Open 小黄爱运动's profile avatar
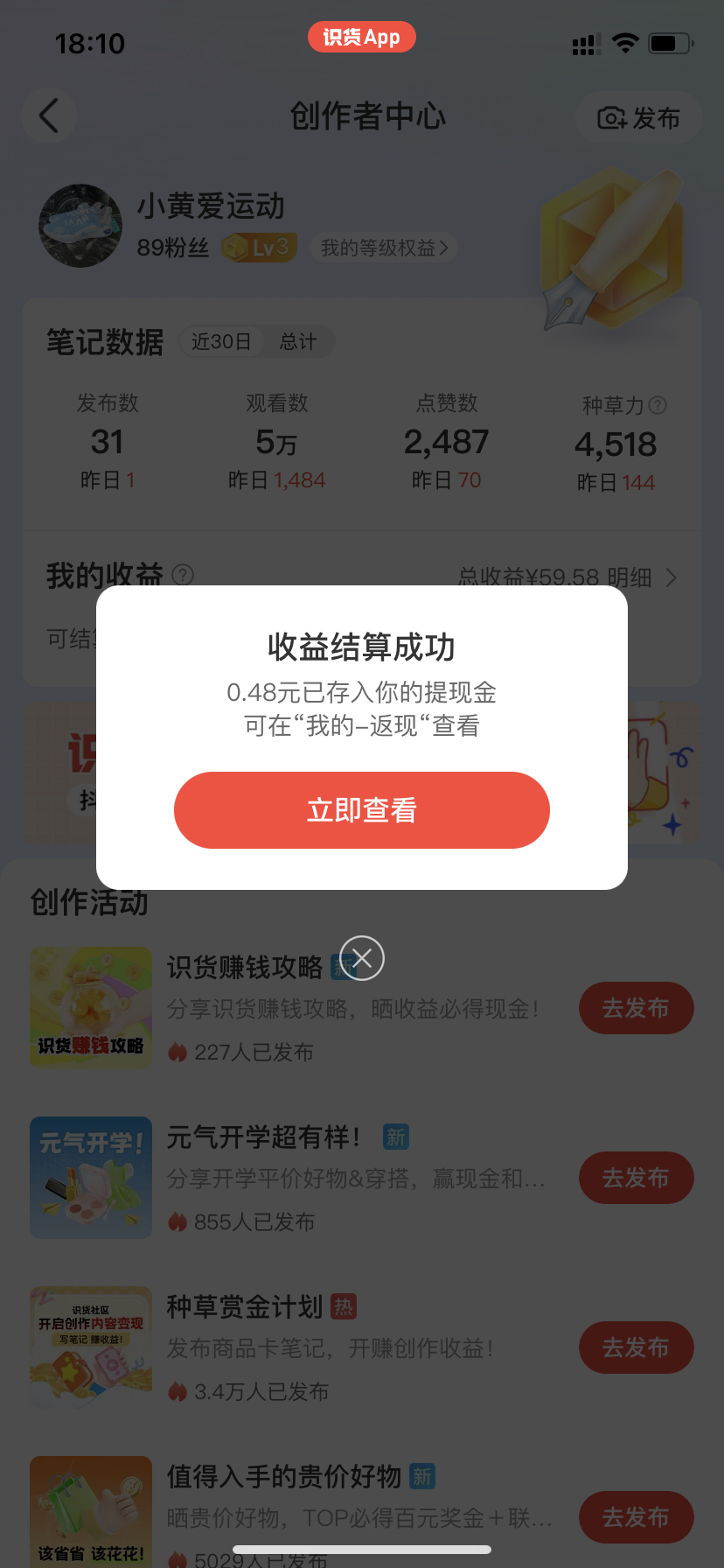This screenshot has height=1568, width=724. click(80, 226)
